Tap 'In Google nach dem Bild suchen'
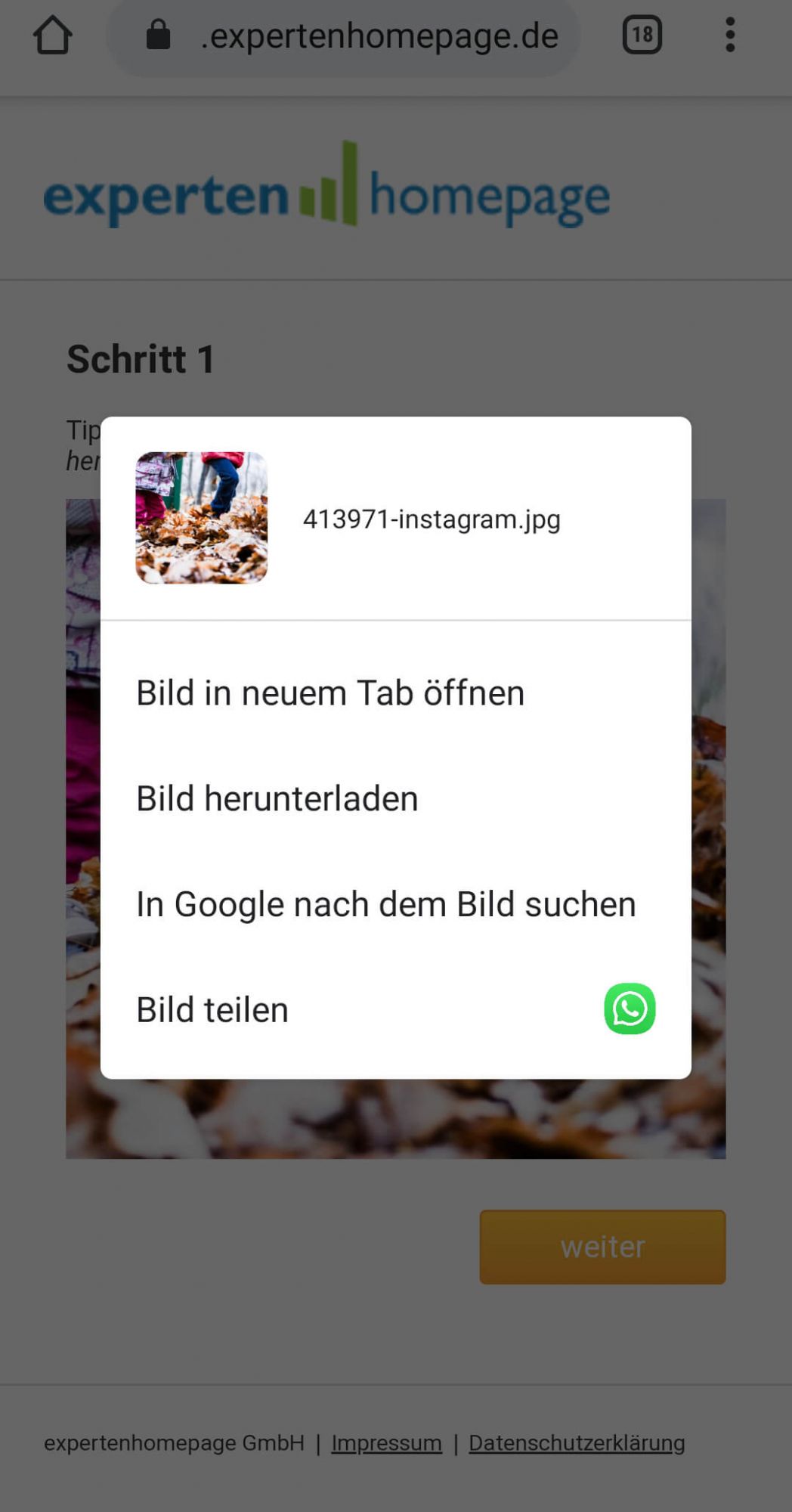Image resolution: width=792 pixels, height=1512 pixels. coord(385,904)
